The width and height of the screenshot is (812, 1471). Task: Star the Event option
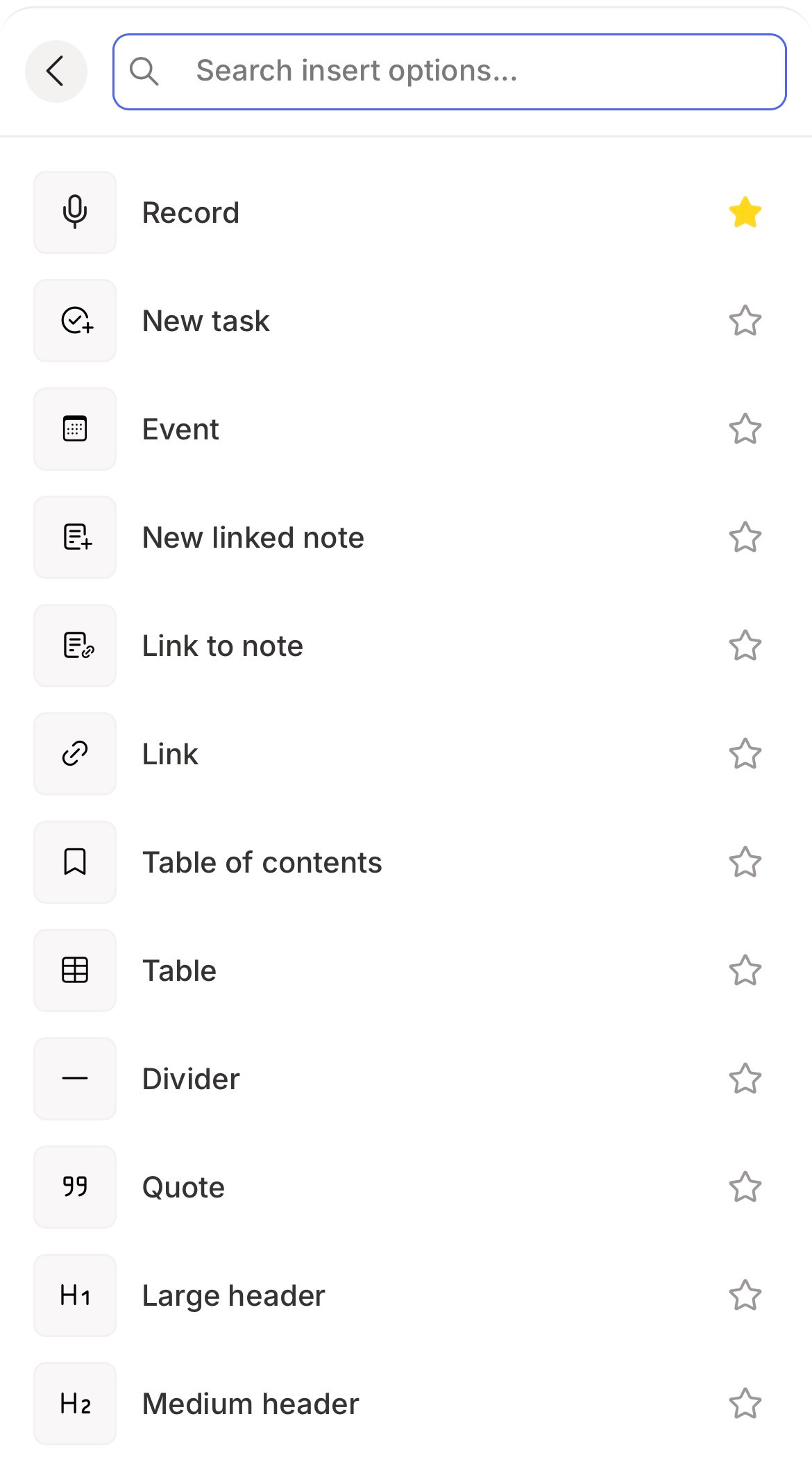(745, 429)
